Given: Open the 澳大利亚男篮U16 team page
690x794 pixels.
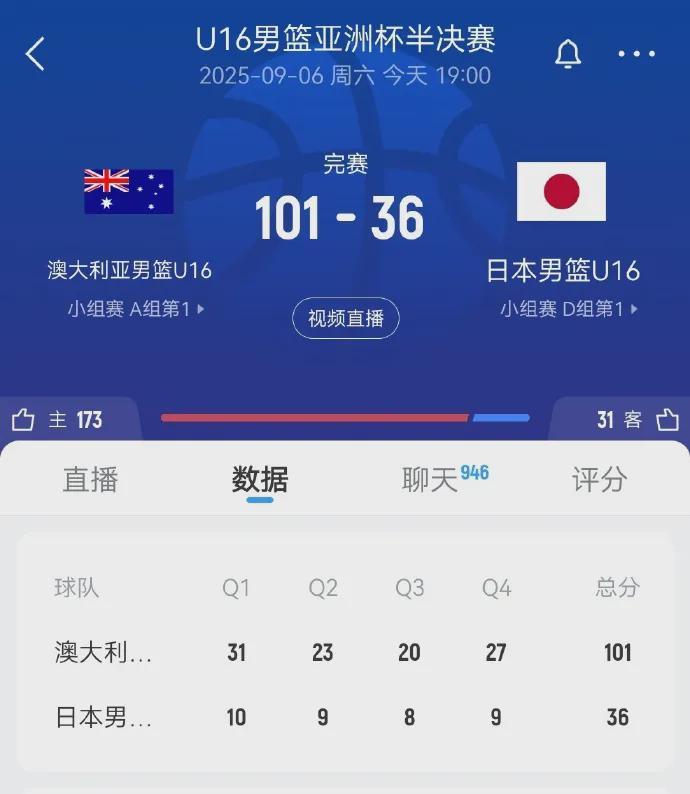Looking at the screenshot, I should tap(129, 270).
